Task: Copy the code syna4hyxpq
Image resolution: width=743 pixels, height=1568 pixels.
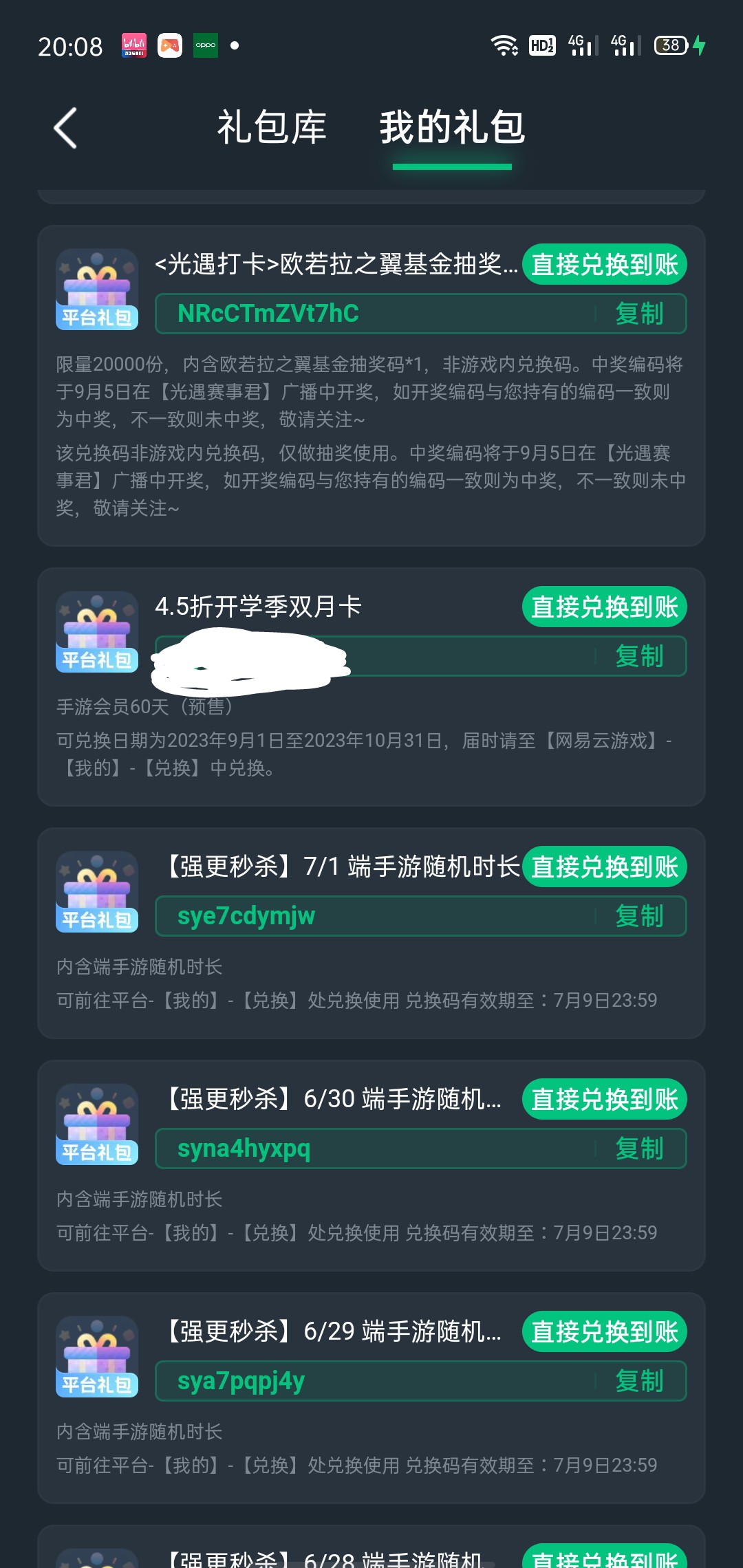Action: tap(639, 1148)
